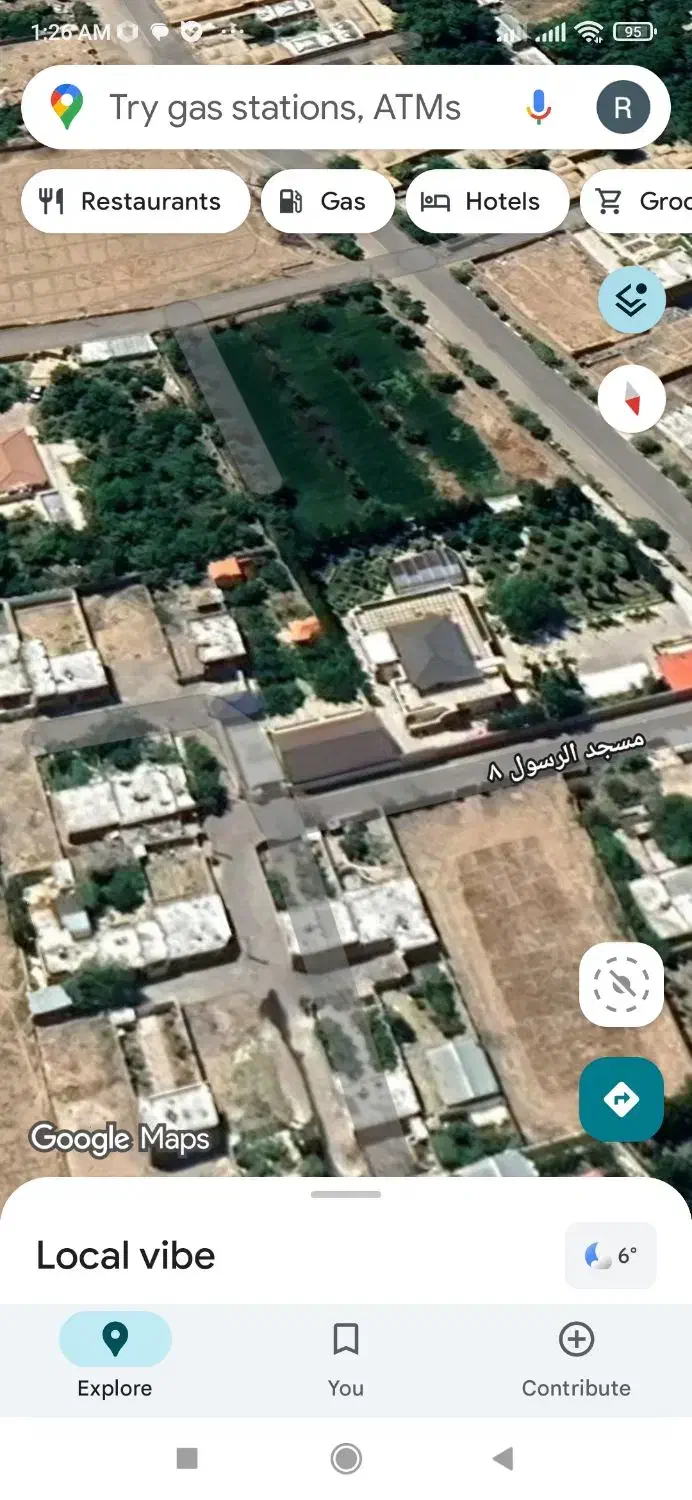The width and height of the screenshot is (692, 1500).
Task: Center map on my location
Action: point(621,985)
